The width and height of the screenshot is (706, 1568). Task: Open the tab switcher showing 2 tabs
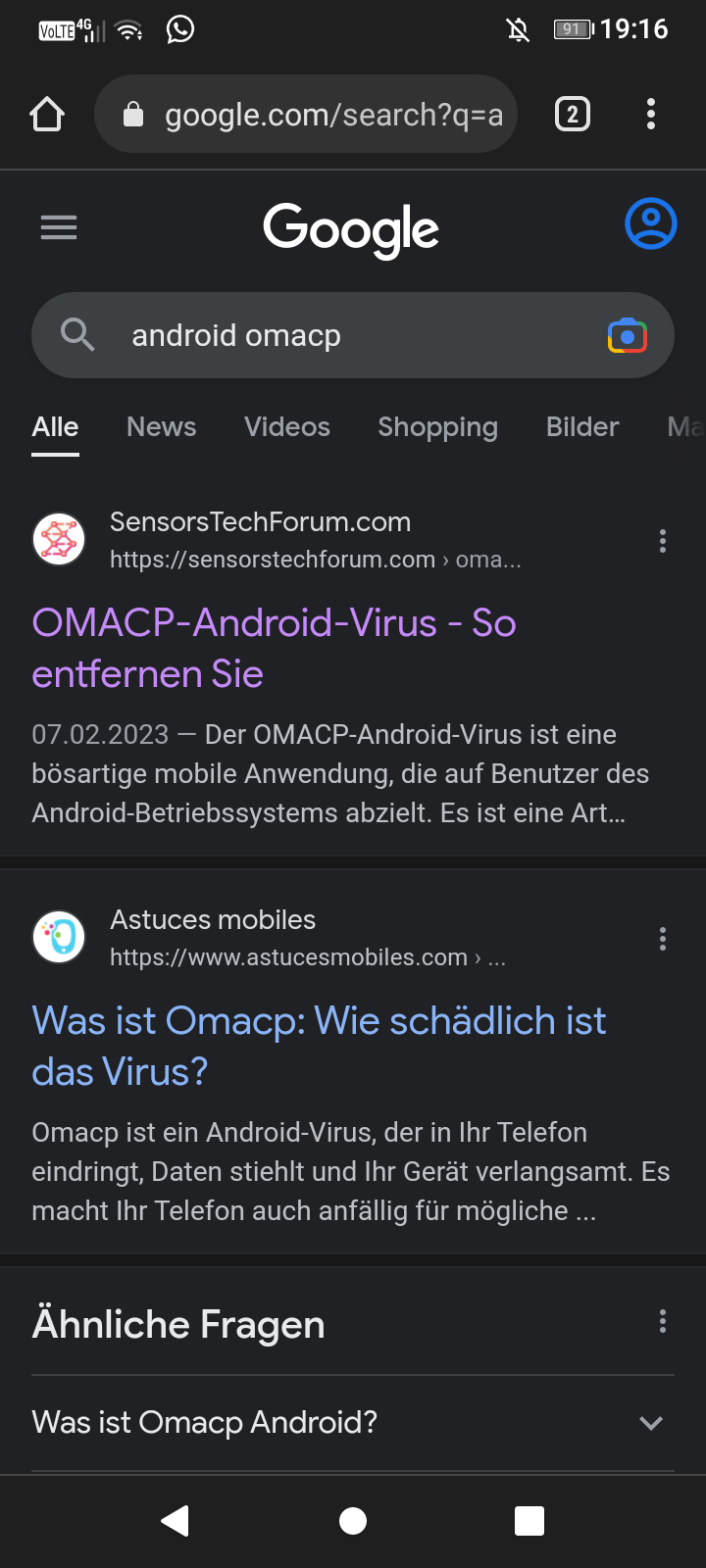click(573, 115)
